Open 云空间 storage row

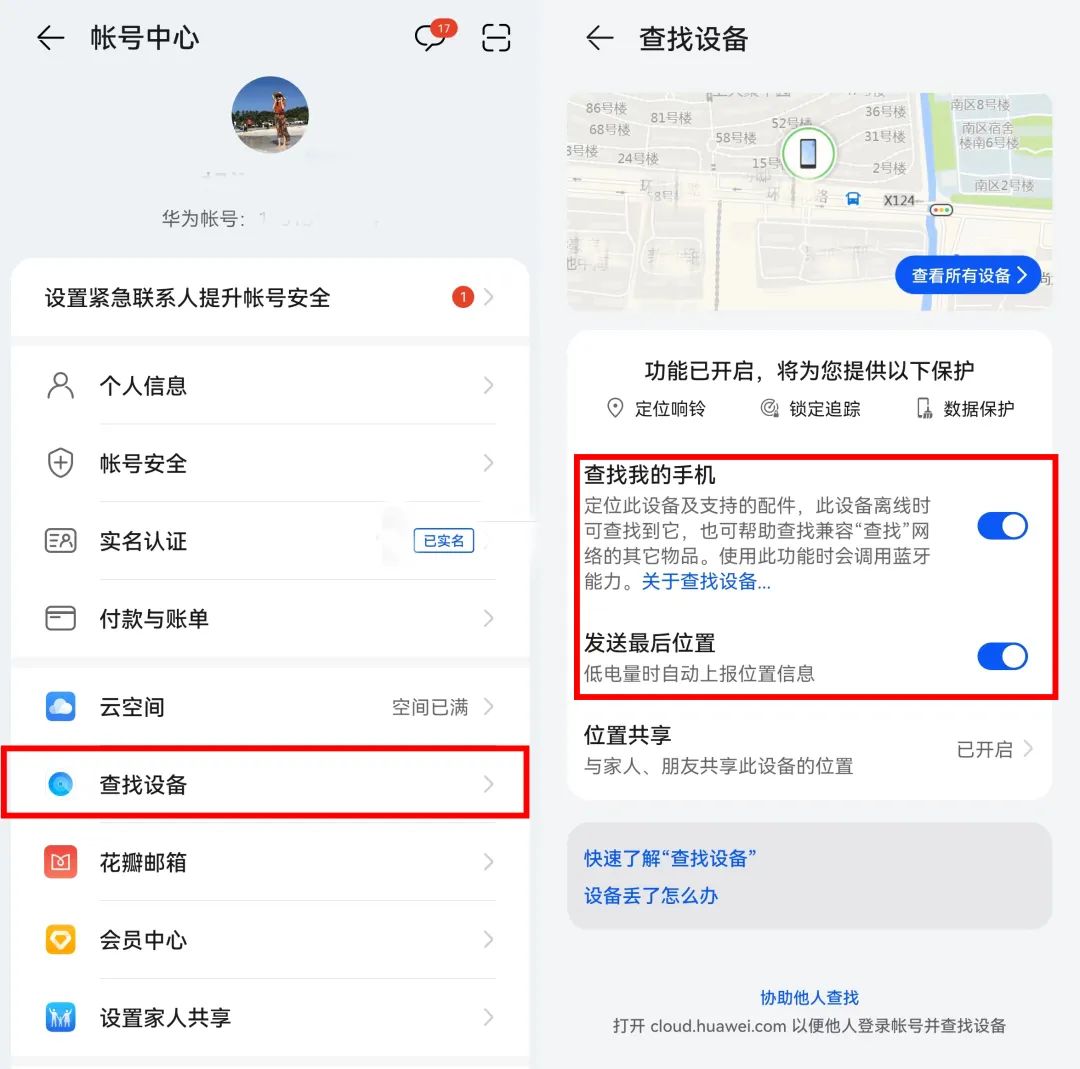270,707
